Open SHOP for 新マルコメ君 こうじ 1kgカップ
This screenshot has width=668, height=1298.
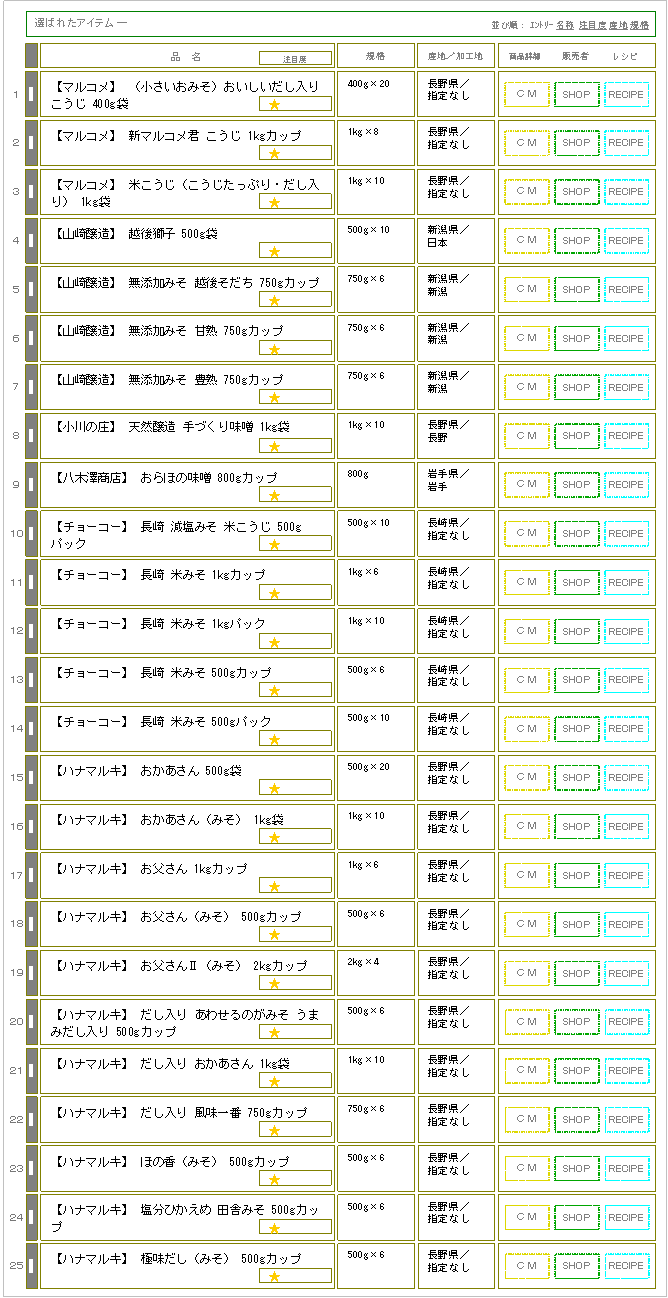pos(576,143)
